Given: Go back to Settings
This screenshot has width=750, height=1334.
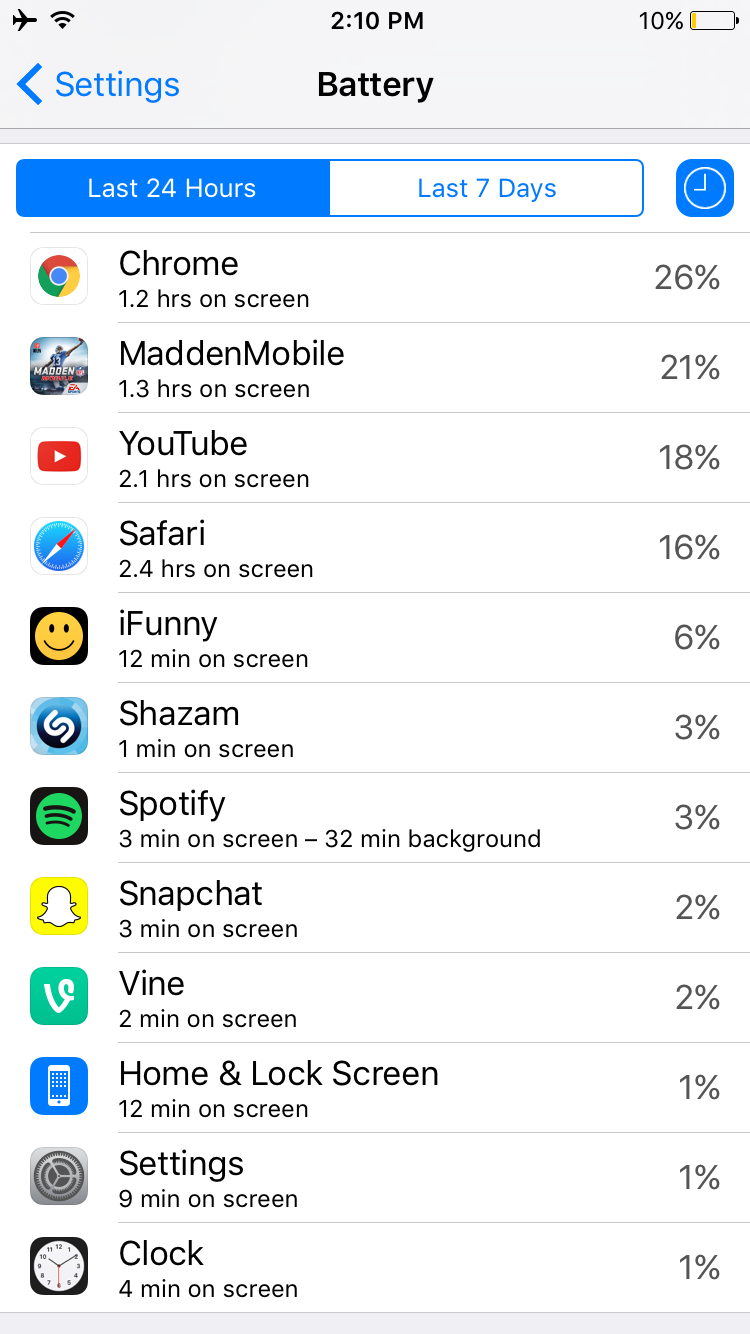Looking at the screenshot, I should (98, 85).
